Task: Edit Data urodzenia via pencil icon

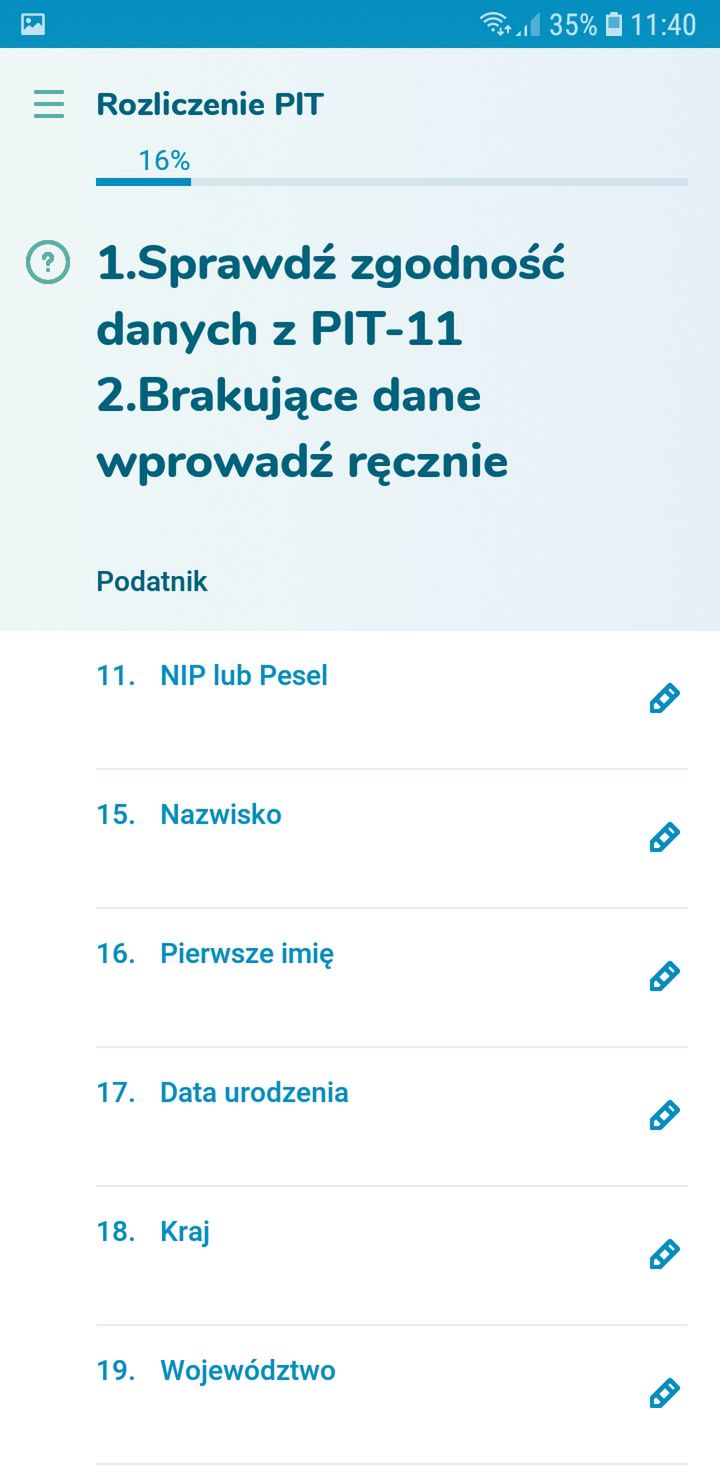Action: (665, 1115)
